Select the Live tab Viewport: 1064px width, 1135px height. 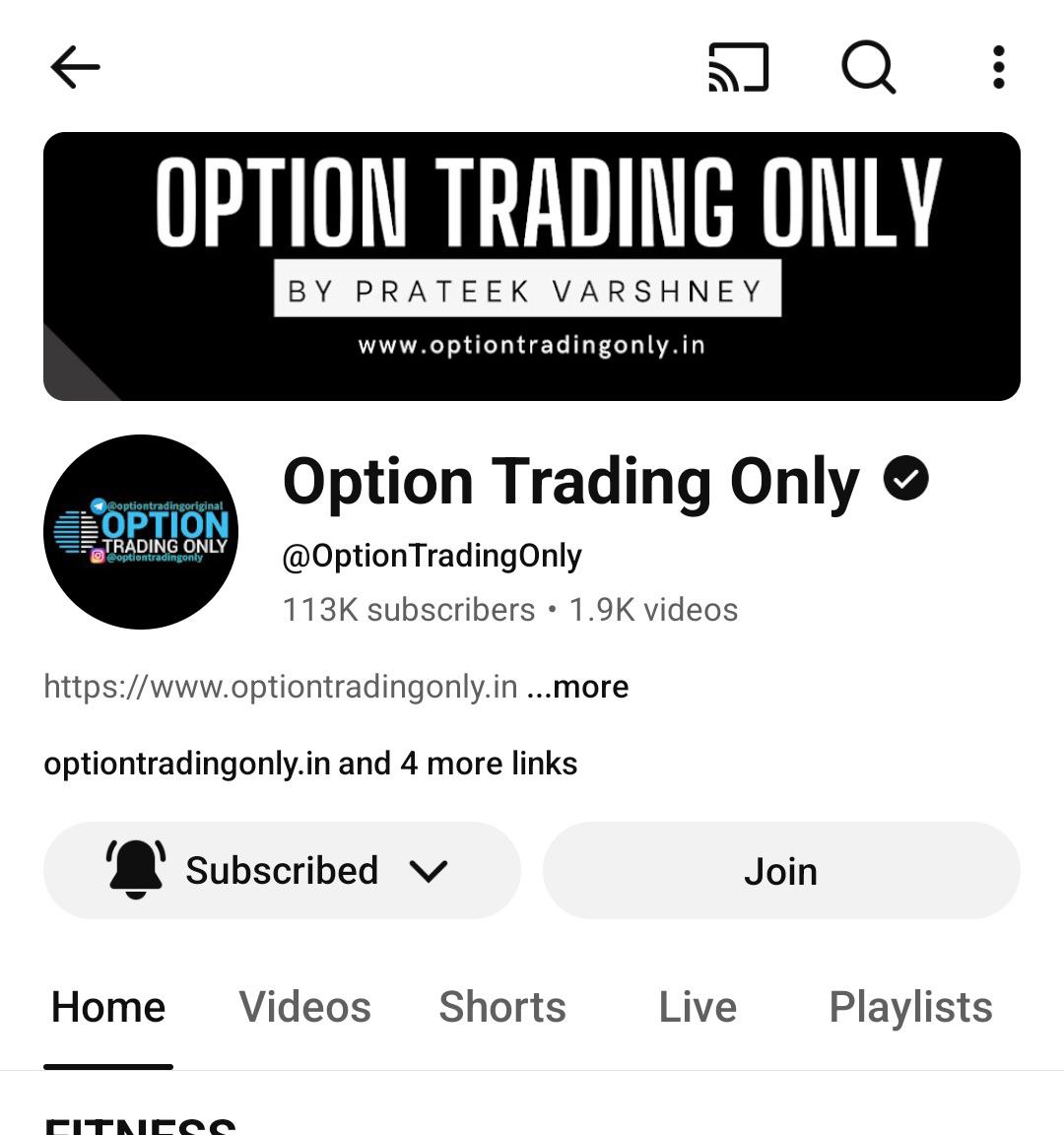[x=697, y=1007]
